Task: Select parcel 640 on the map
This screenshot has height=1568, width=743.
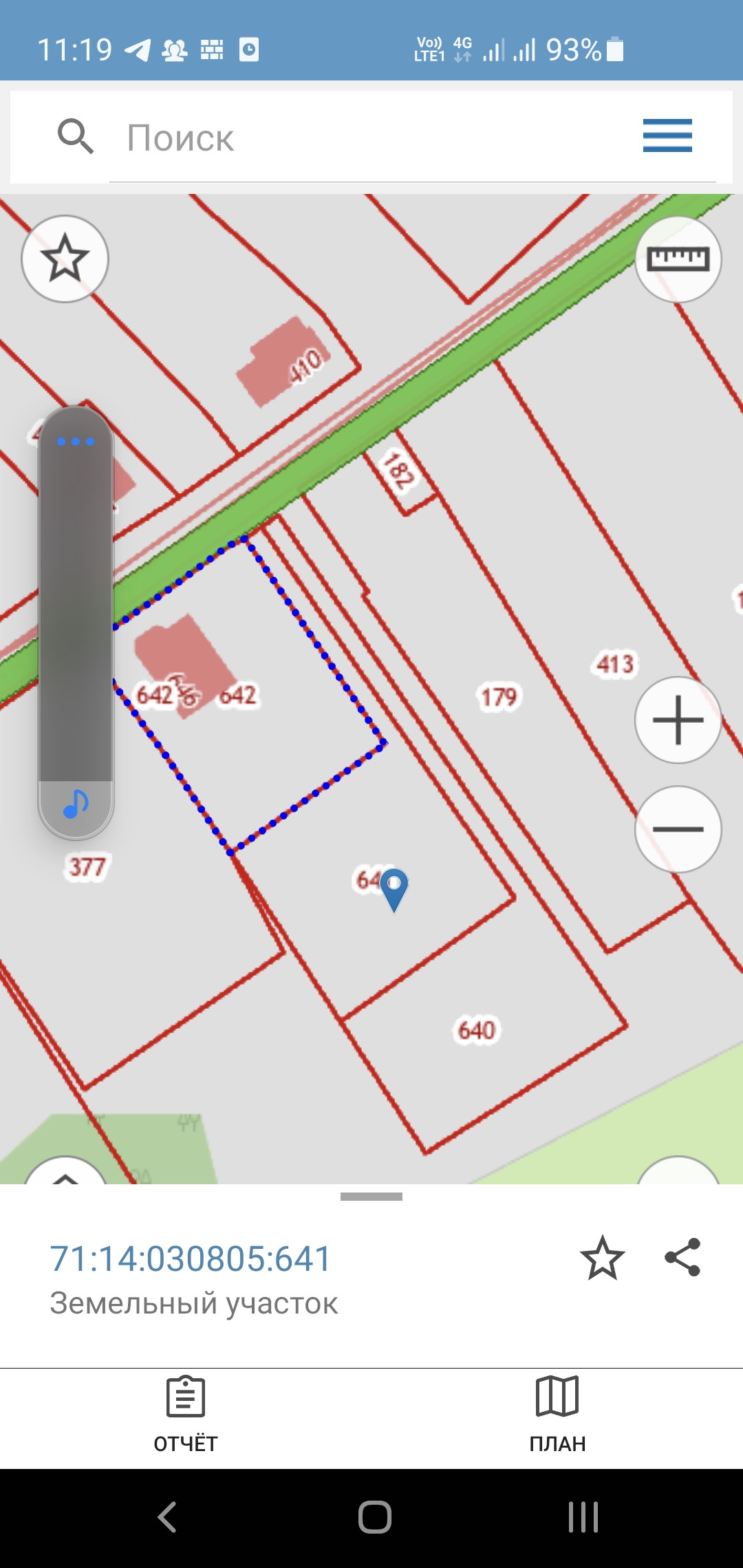Action: [477, 1030]
